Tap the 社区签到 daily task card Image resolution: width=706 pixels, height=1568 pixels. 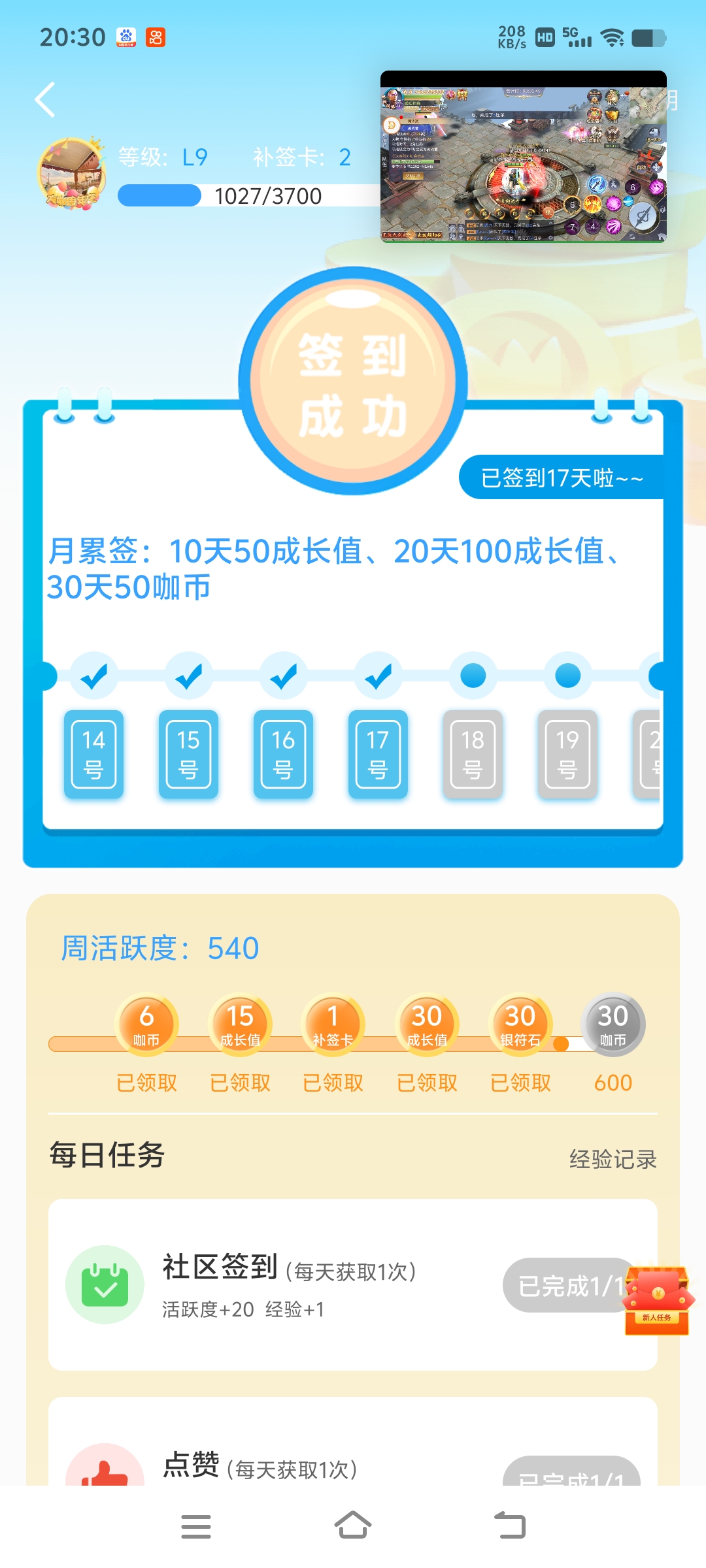[314, 1284]
